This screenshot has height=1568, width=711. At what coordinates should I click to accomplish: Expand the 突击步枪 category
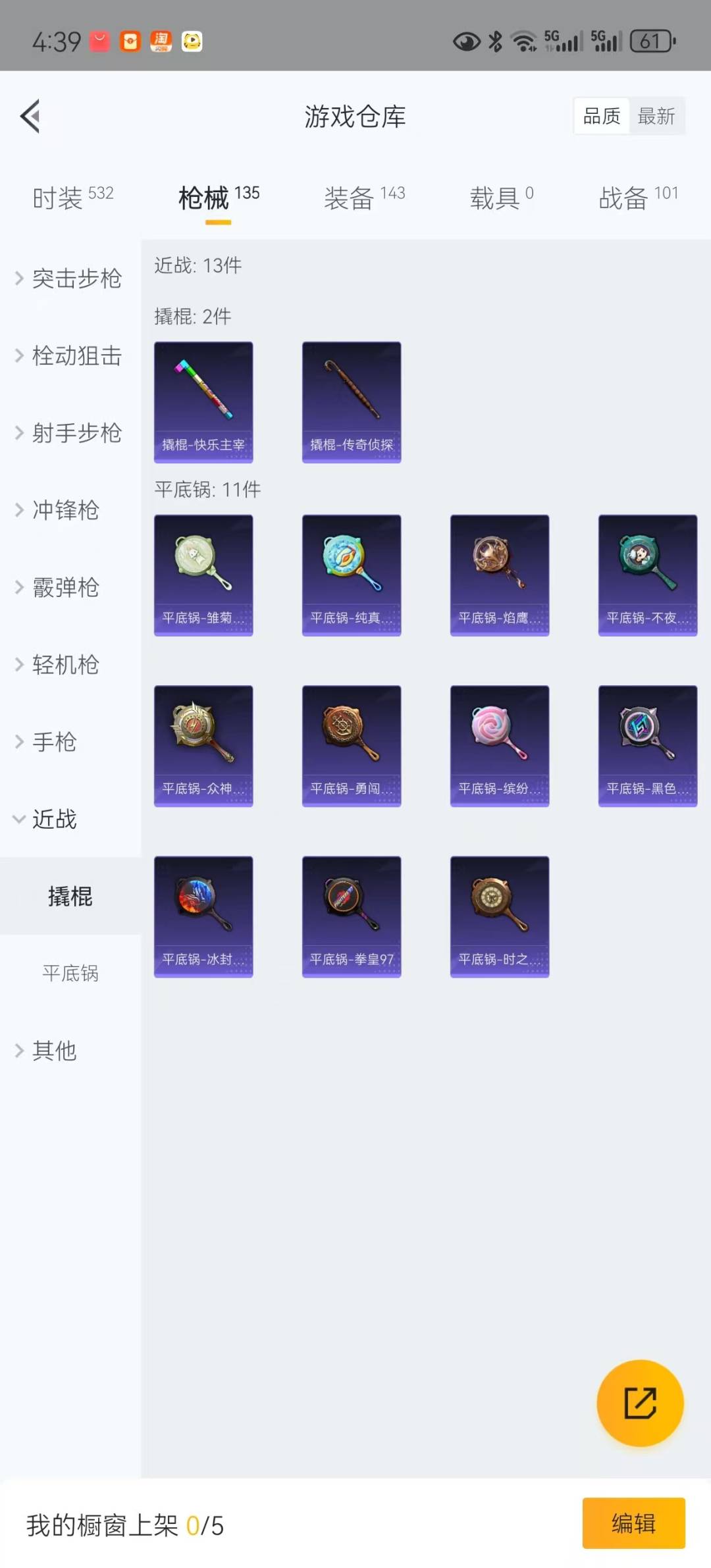click(x=70, y=278)
